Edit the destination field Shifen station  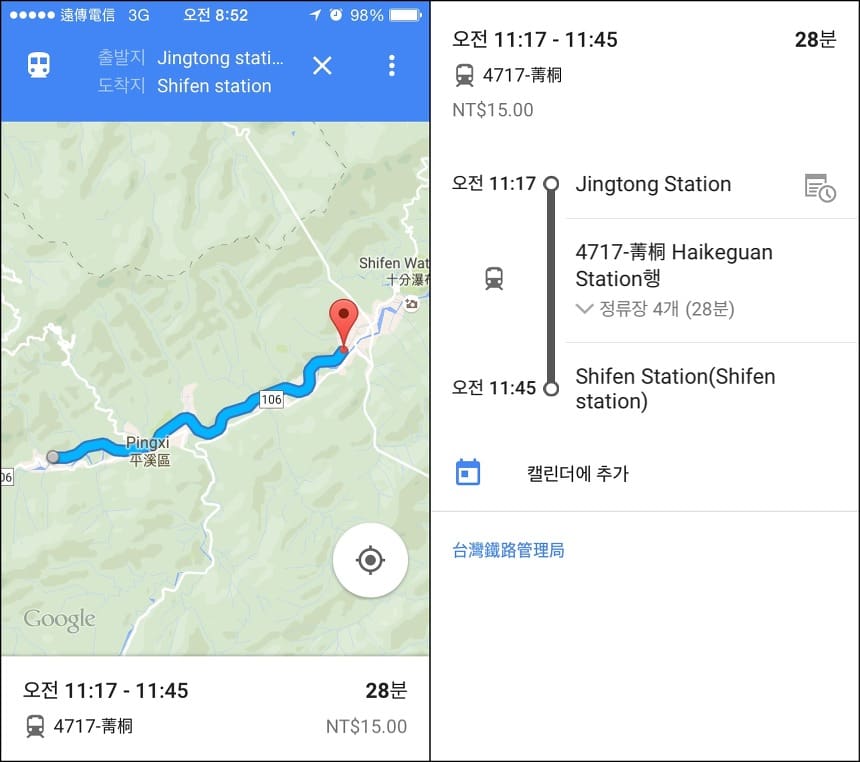213,86
